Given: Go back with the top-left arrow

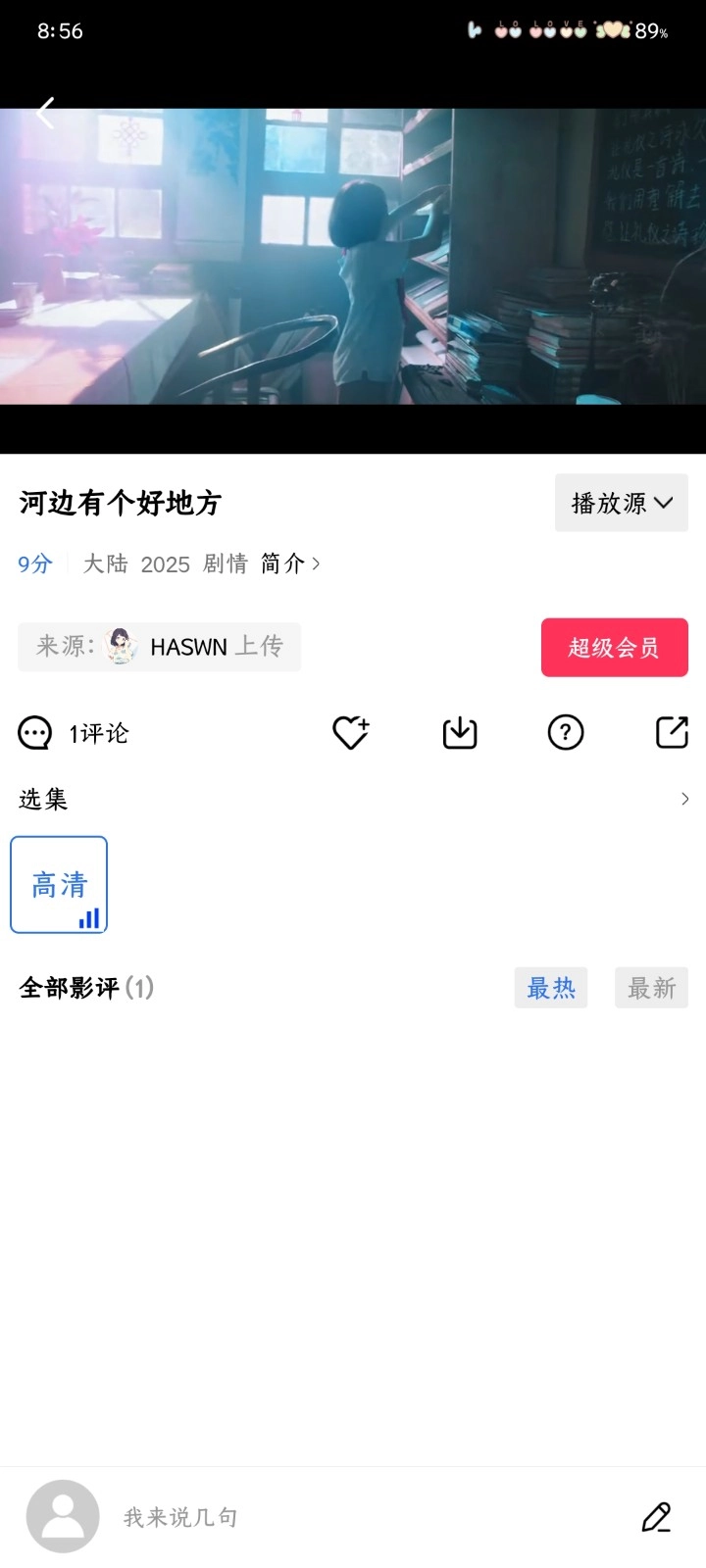Looking at the screenshot, I should pos(43,113).
